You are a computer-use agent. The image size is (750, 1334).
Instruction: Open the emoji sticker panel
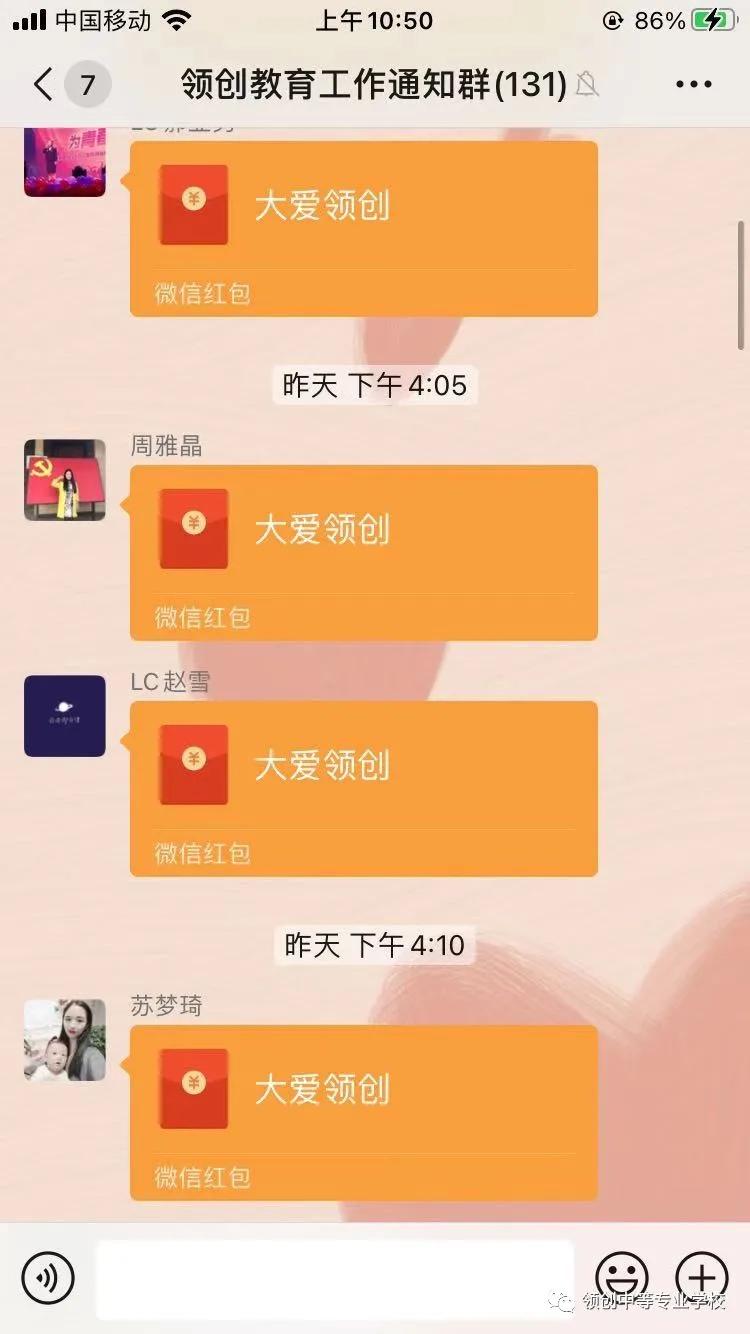coord(621,1278)
